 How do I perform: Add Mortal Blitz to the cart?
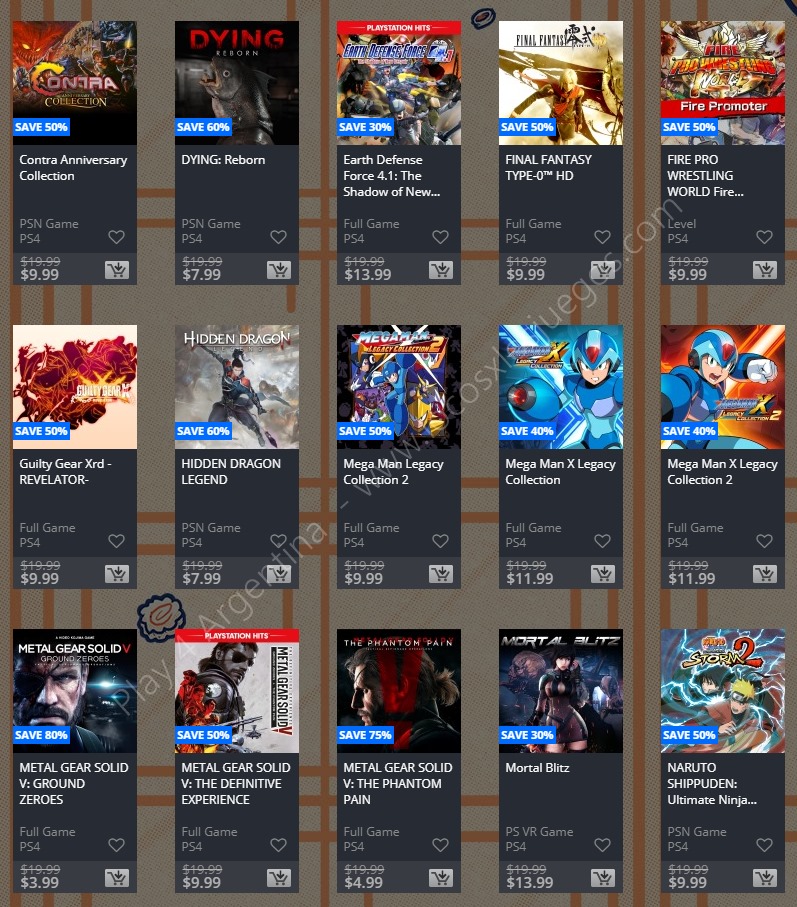tap(602, 878)
